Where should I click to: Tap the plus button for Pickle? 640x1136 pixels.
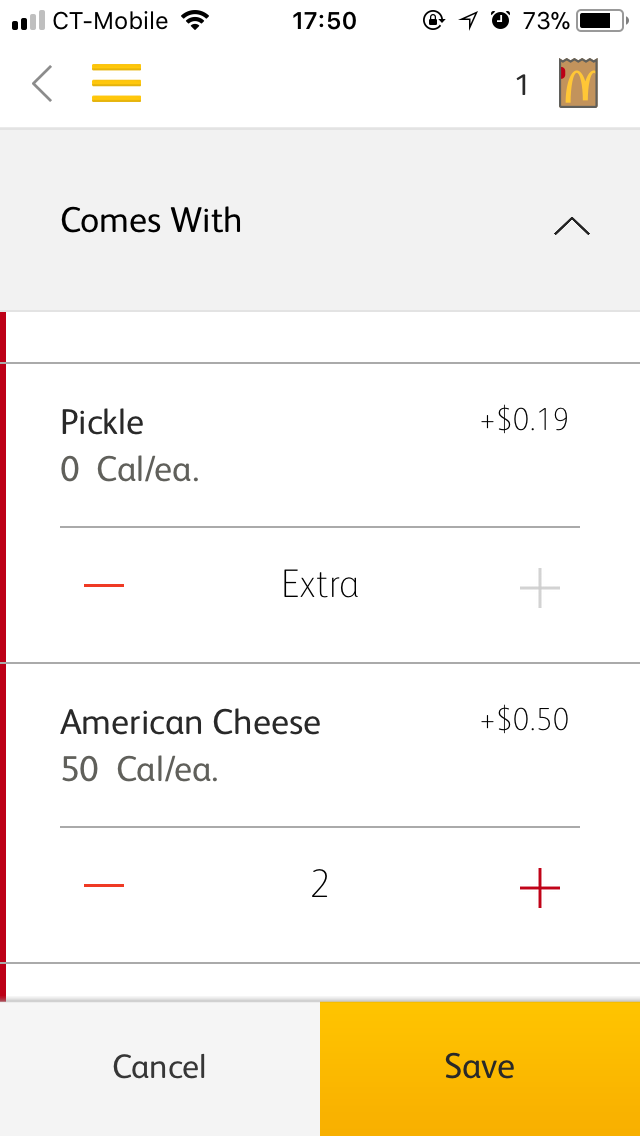[539, 588]
